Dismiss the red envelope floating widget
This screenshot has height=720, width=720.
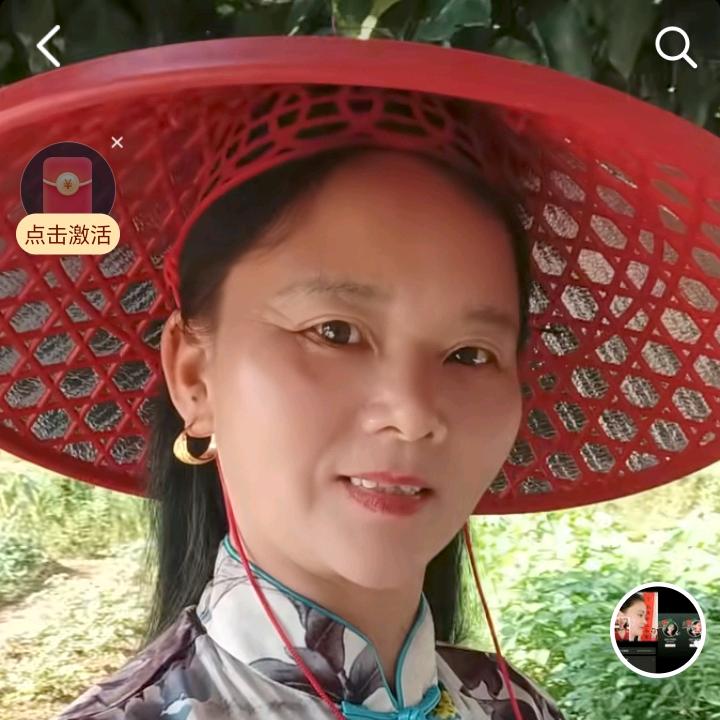pyautogui.click(x=117, y=143)
